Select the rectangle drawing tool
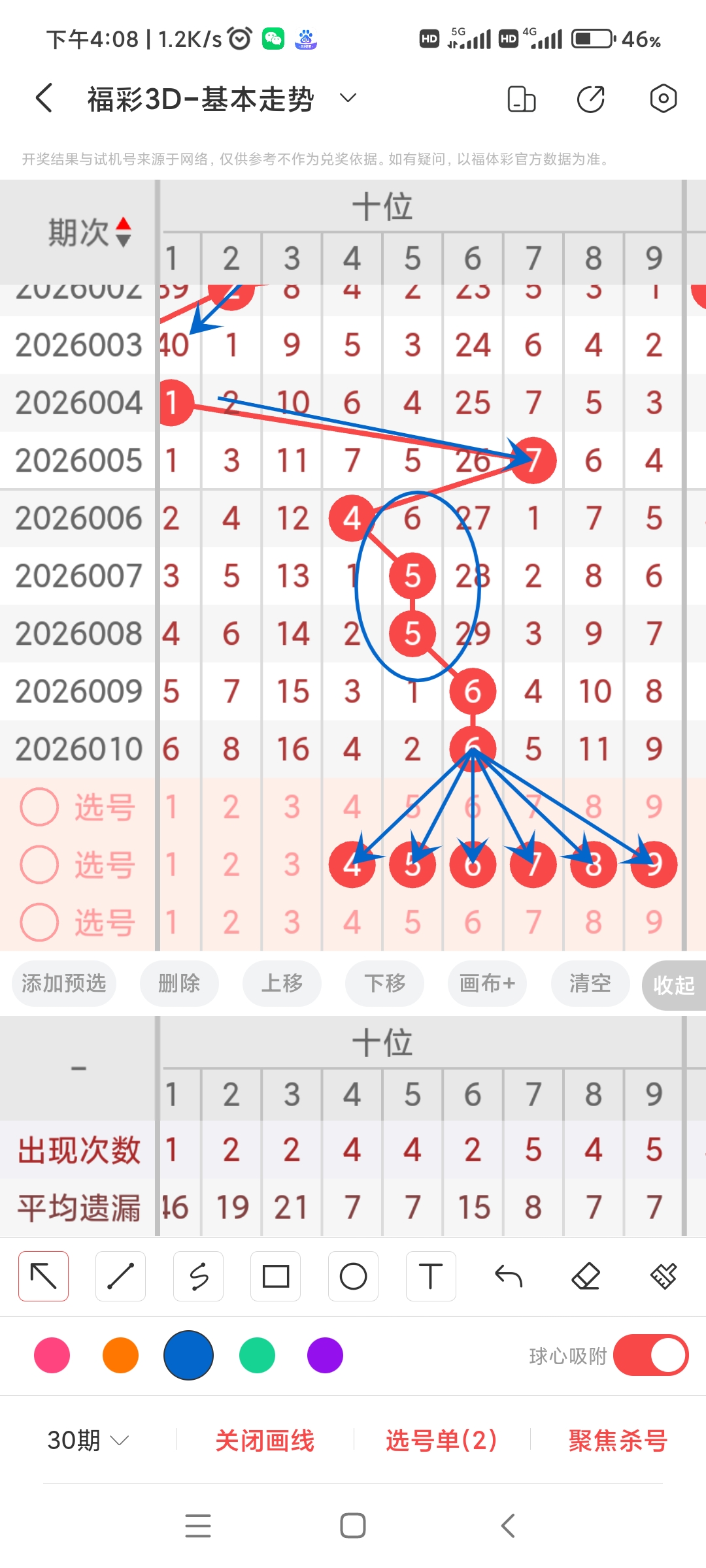 point(275,1275)
